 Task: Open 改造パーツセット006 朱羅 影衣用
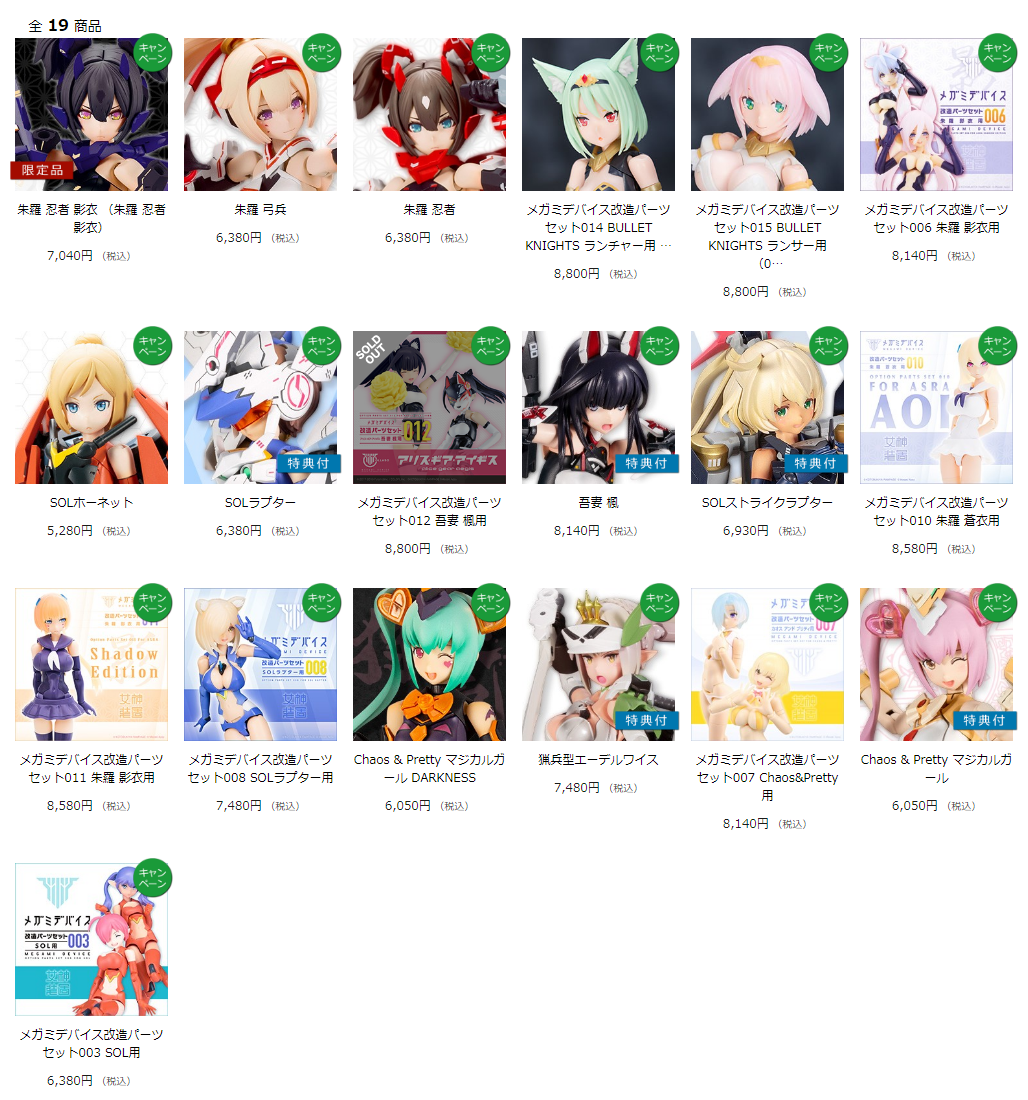(x=936, y=115)
